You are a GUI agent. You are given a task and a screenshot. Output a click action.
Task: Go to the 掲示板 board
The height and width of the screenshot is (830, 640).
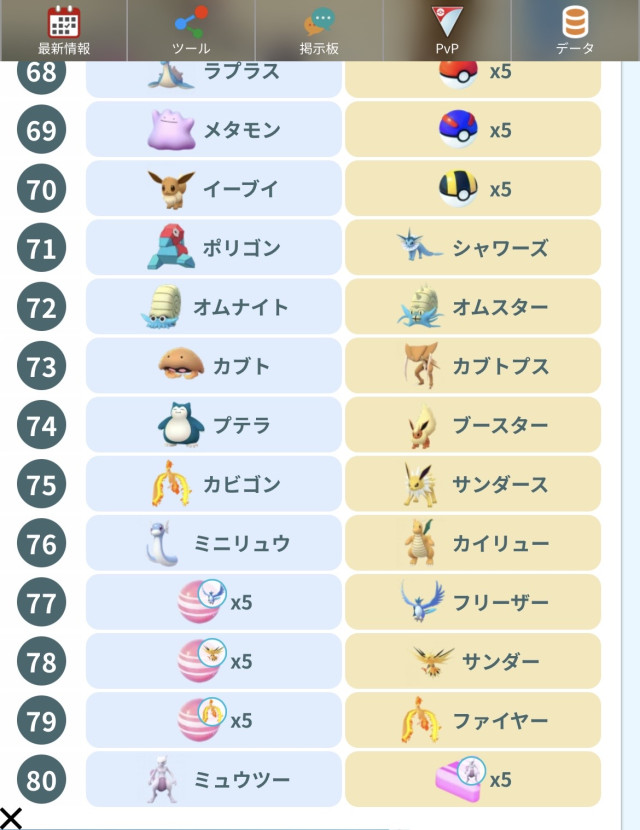coord(319,31)
